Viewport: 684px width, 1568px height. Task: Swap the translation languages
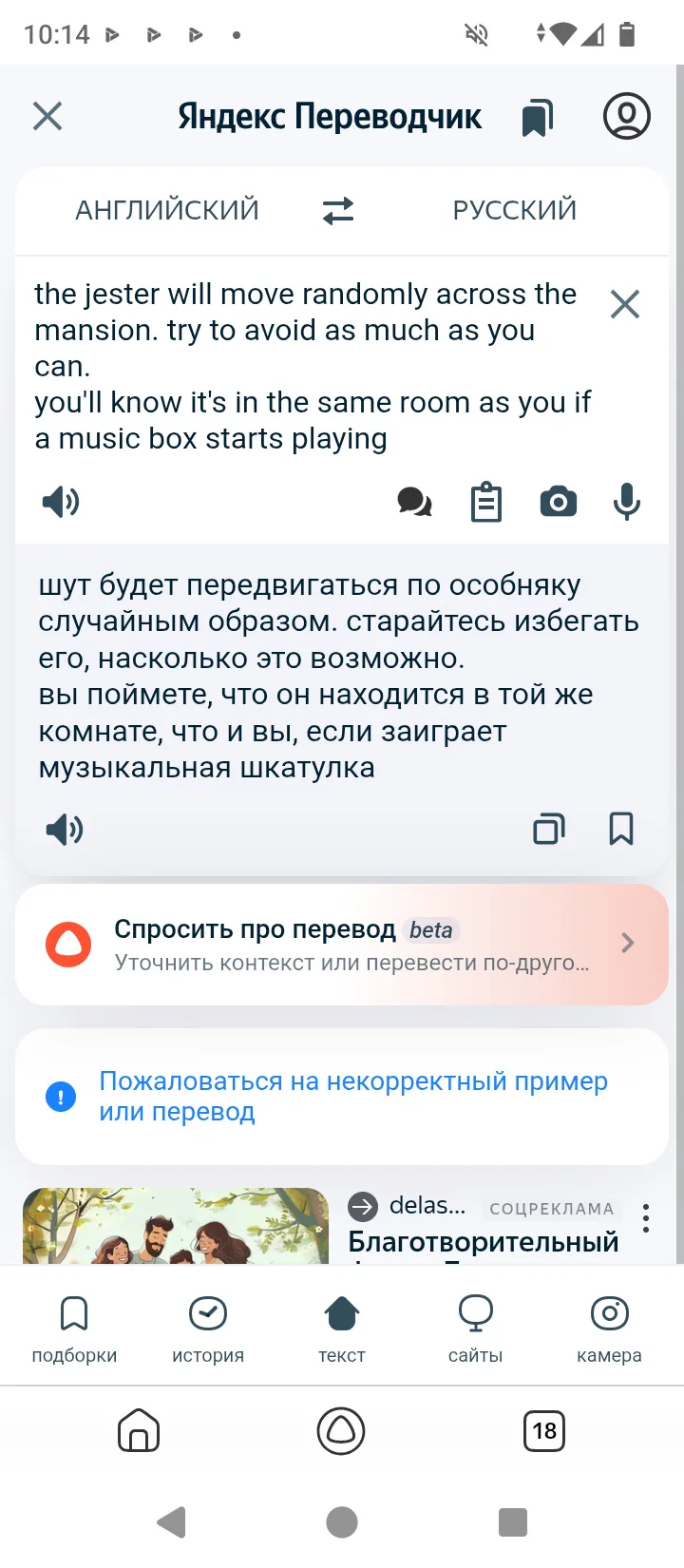pos(338,210)
